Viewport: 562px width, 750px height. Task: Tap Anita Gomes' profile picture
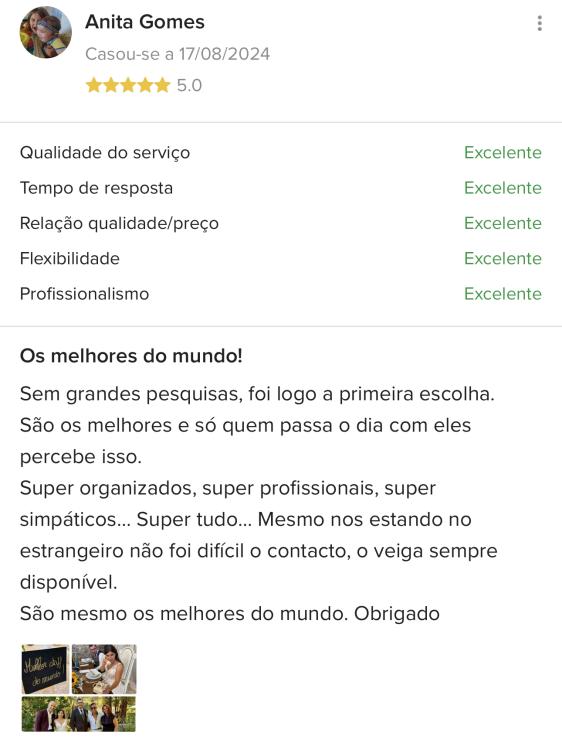(x=45, y=33)
